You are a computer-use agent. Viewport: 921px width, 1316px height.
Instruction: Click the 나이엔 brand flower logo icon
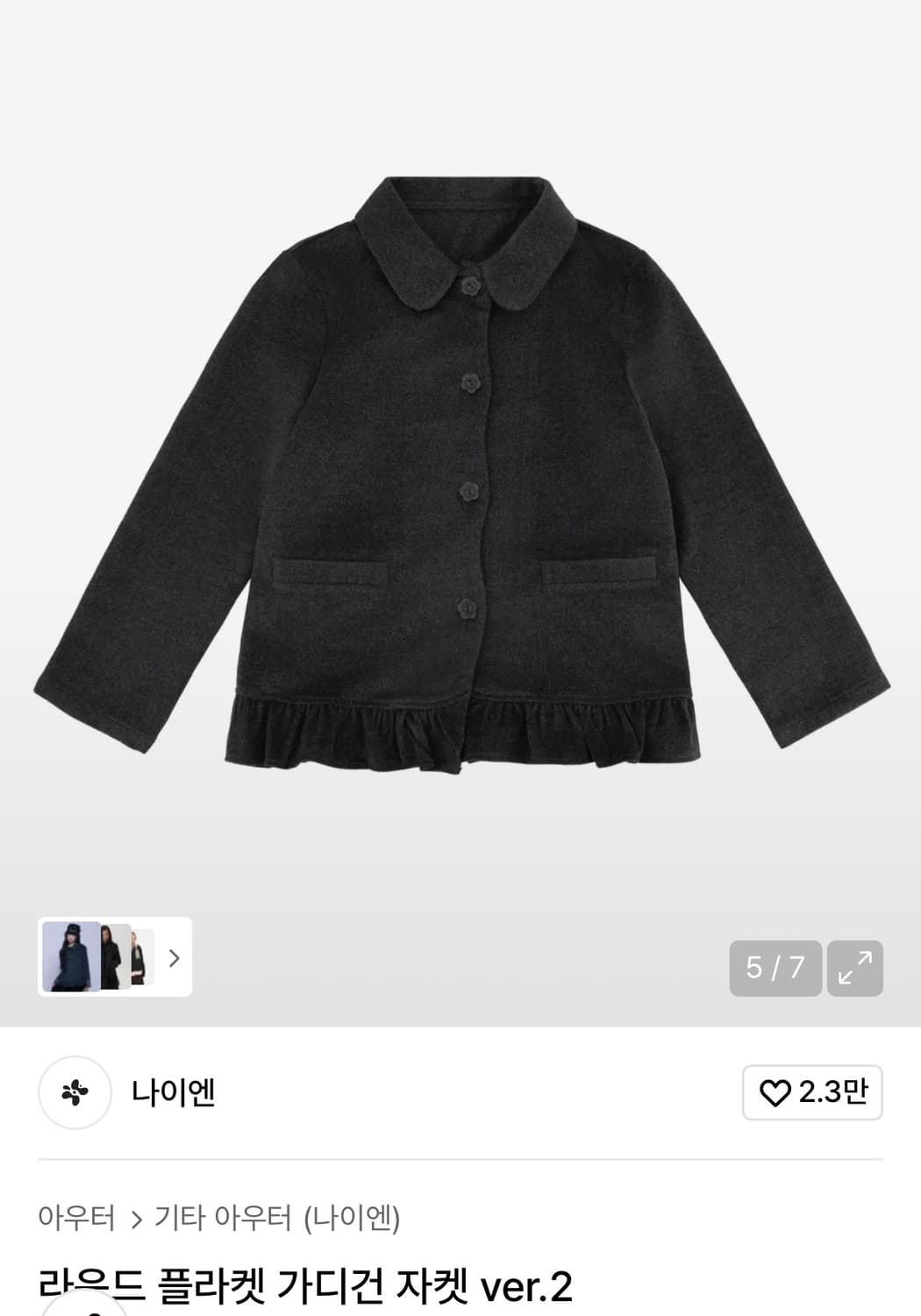74,1091
